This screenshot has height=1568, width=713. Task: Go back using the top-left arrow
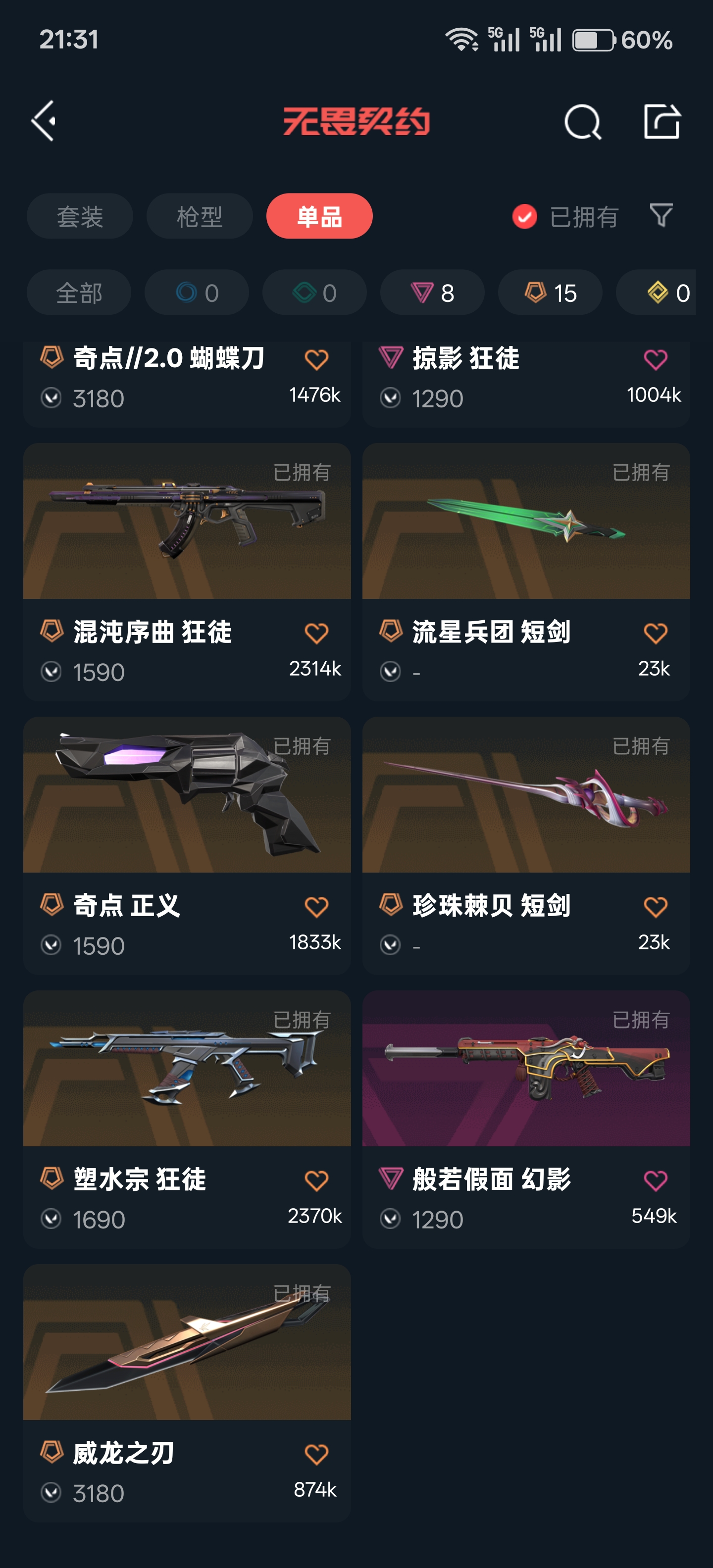pos(44,121)
